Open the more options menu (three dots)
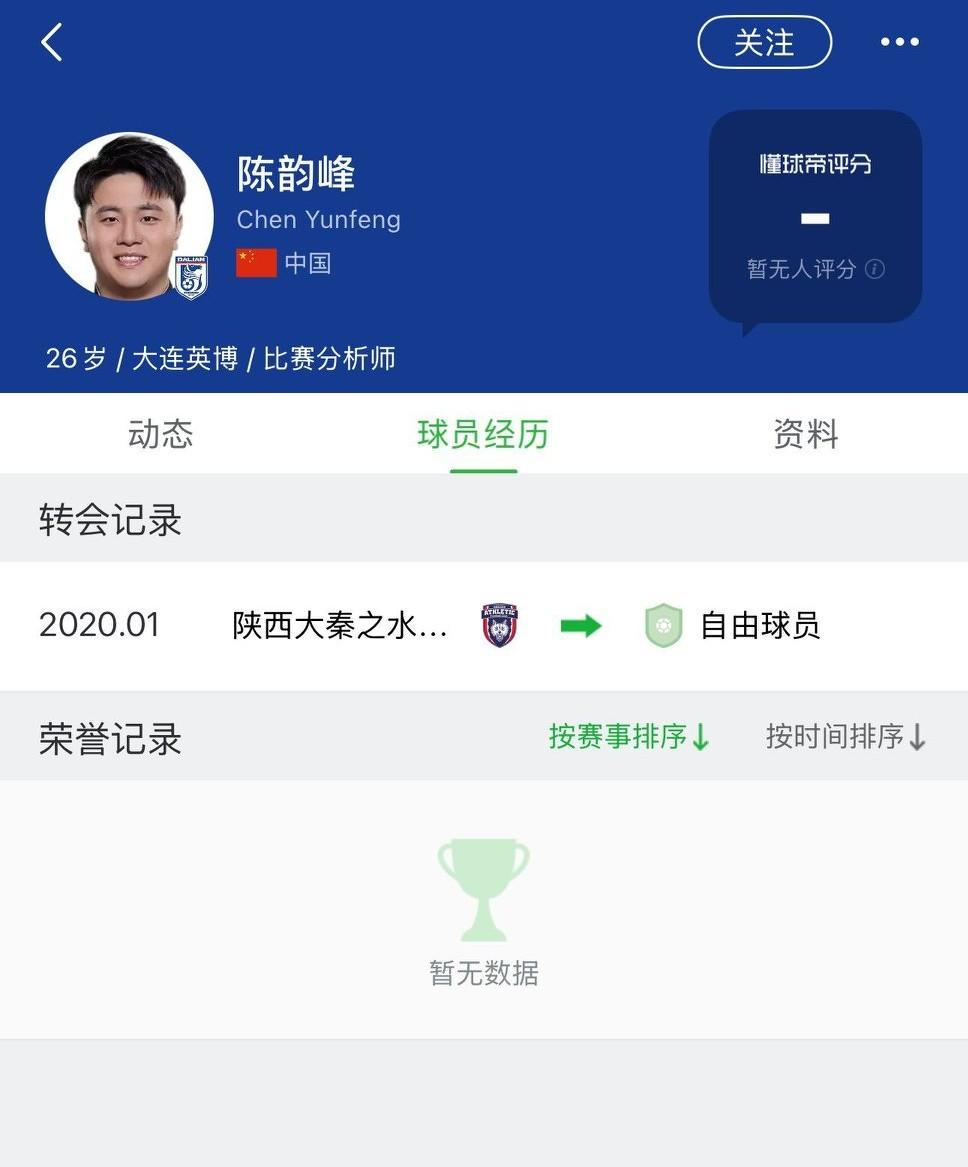Image resolution: width=968 pixels, height=1167 pixels. tap(899, 42)
